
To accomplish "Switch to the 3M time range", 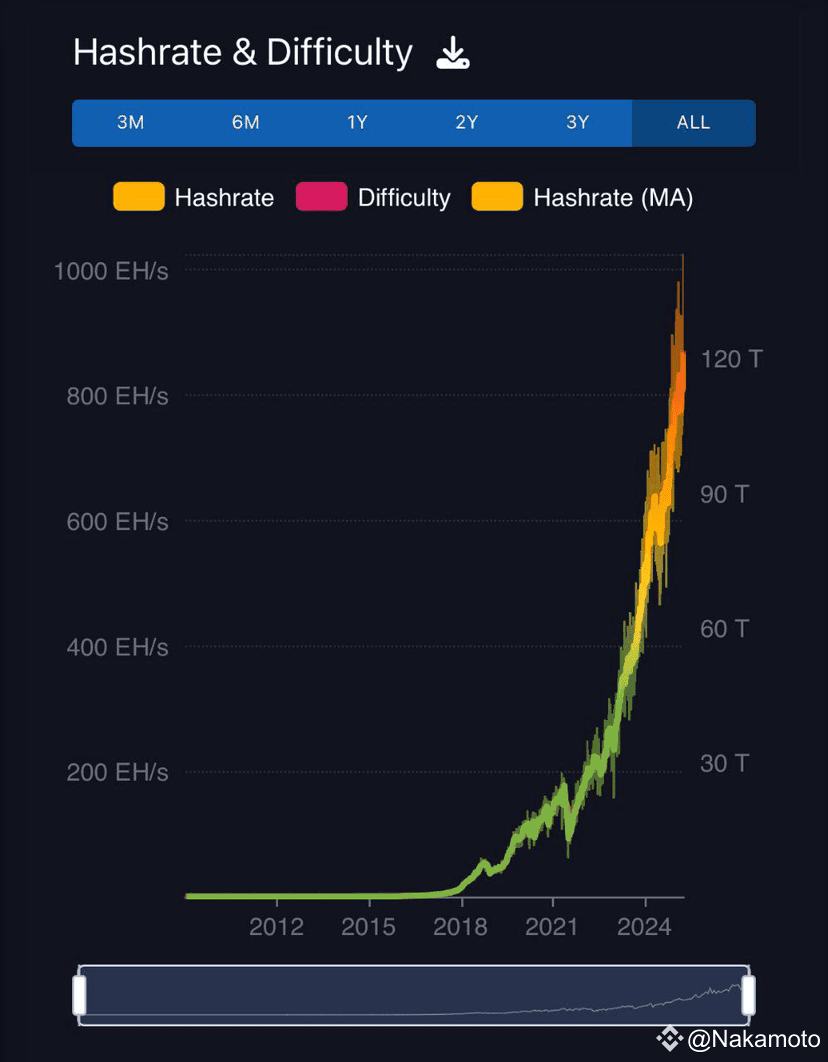I will 129,122.
